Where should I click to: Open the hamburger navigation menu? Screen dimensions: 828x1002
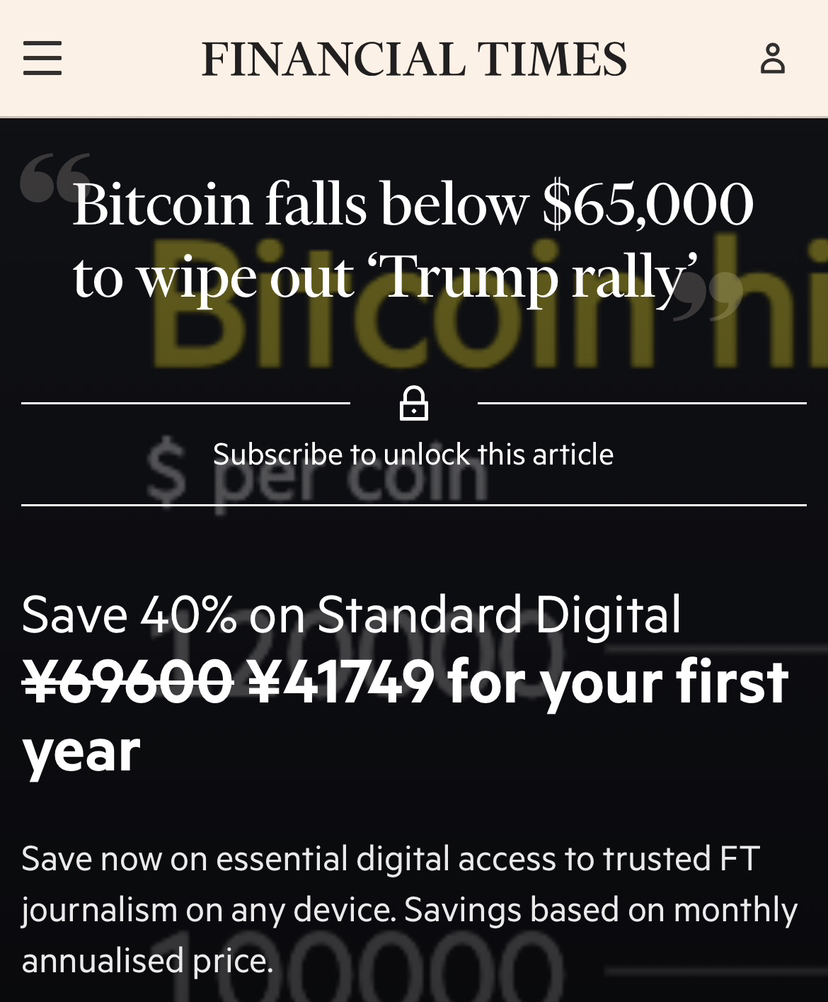(42, 59)
